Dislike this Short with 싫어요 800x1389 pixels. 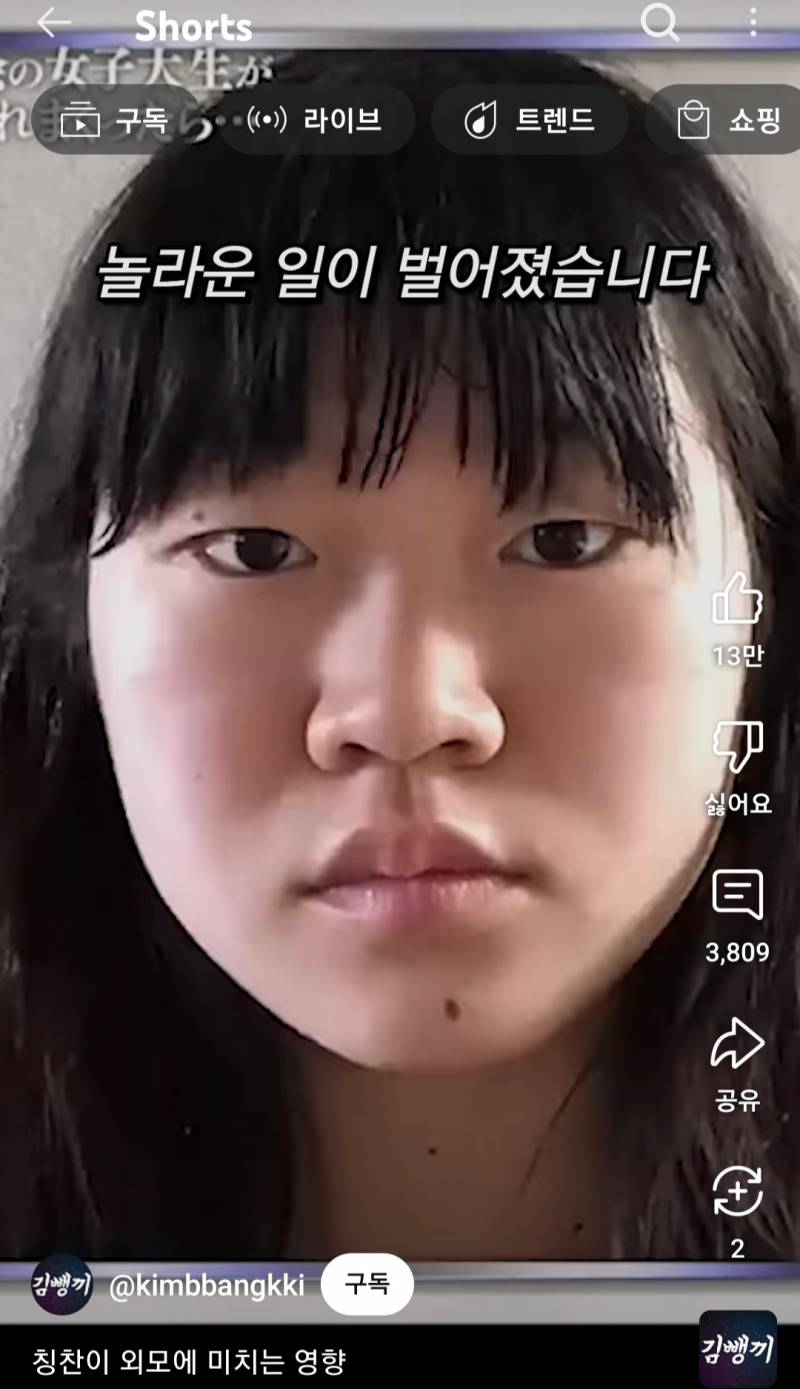pos(737,747)
